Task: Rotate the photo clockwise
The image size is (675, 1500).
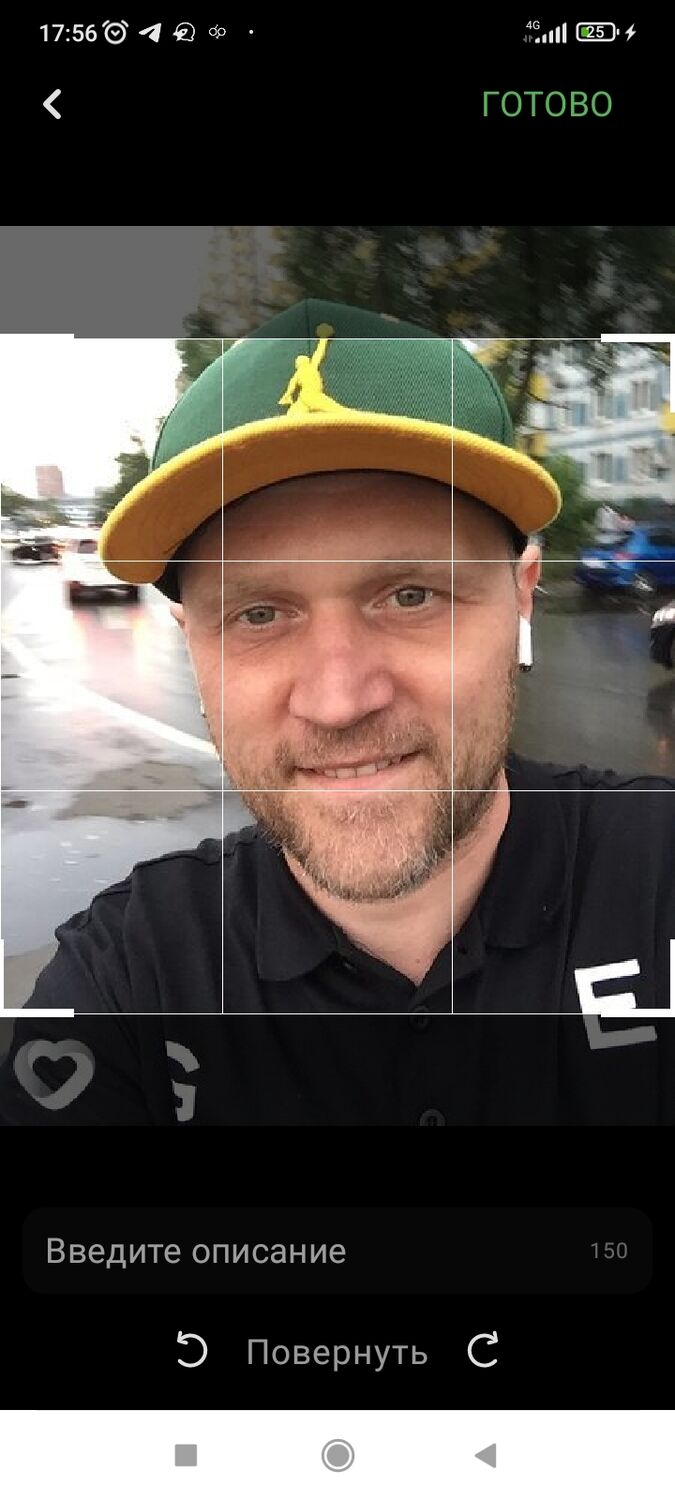Action: click(x=483, y=1352)
